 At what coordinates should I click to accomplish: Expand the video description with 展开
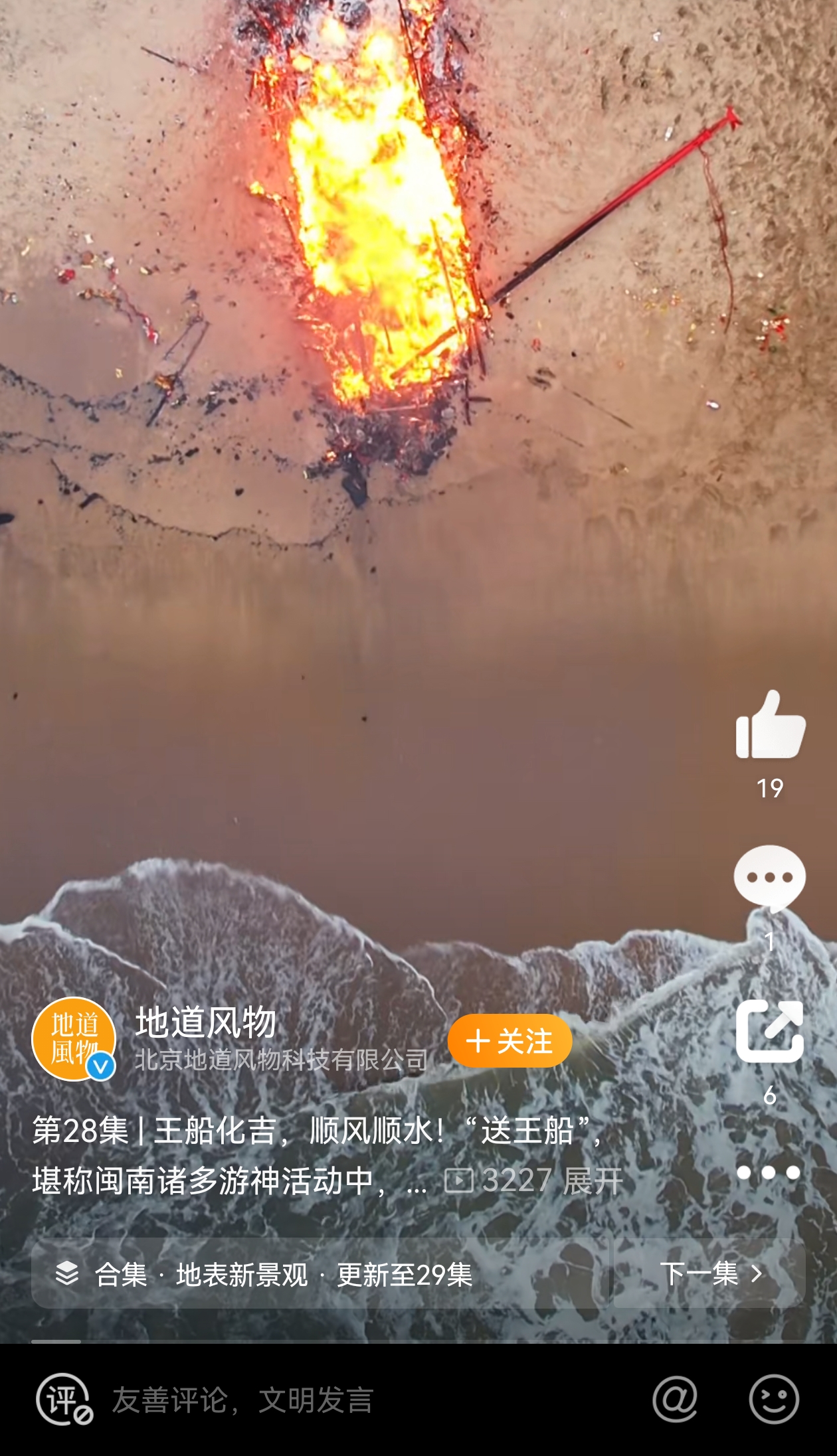593,1181
